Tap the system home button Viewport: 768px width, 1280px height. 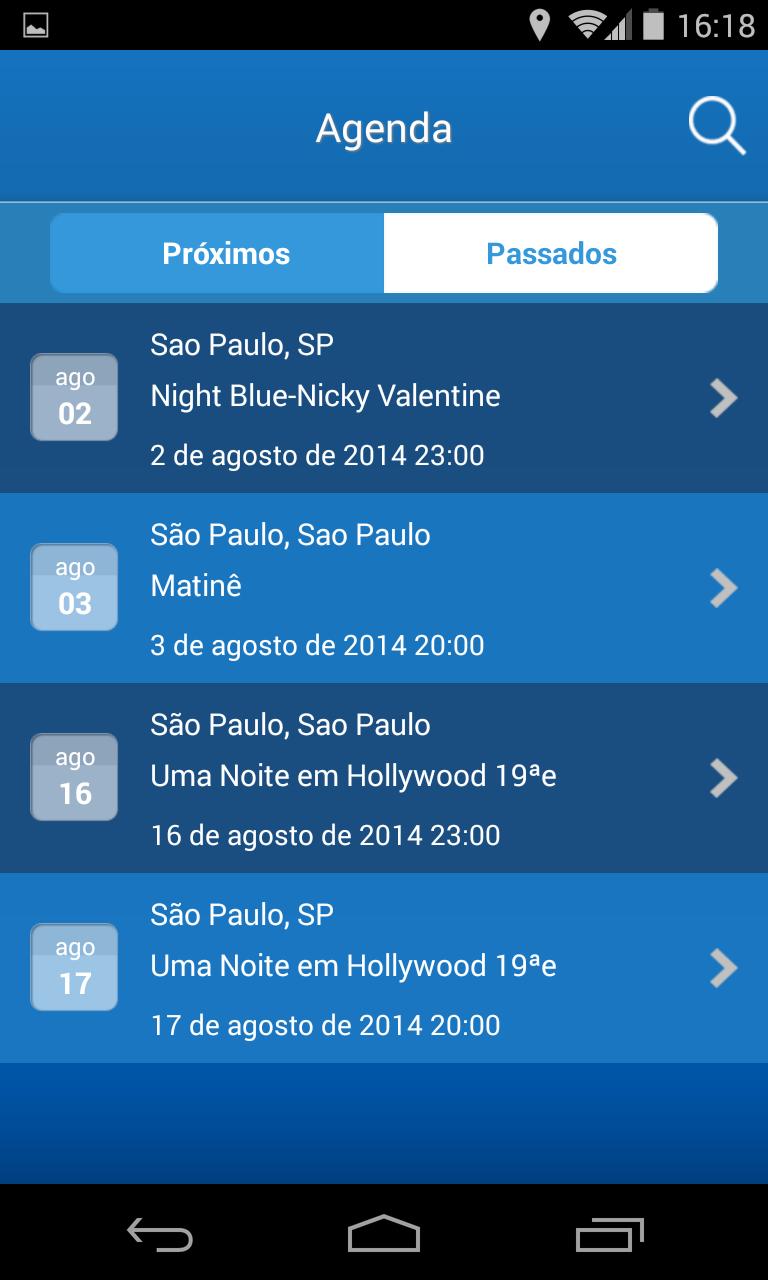(x=384, y=1234)
